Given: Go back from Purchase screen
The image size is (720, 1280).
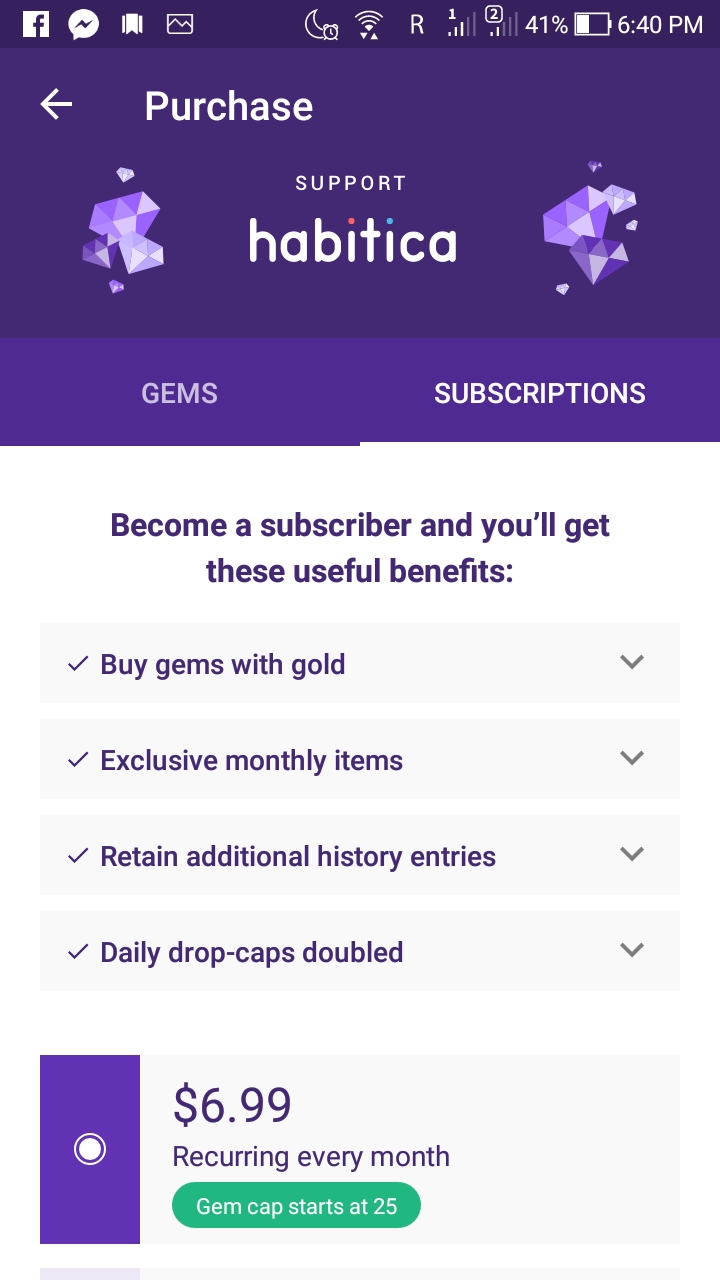Looking at the screenshot, I should point(57,105).
